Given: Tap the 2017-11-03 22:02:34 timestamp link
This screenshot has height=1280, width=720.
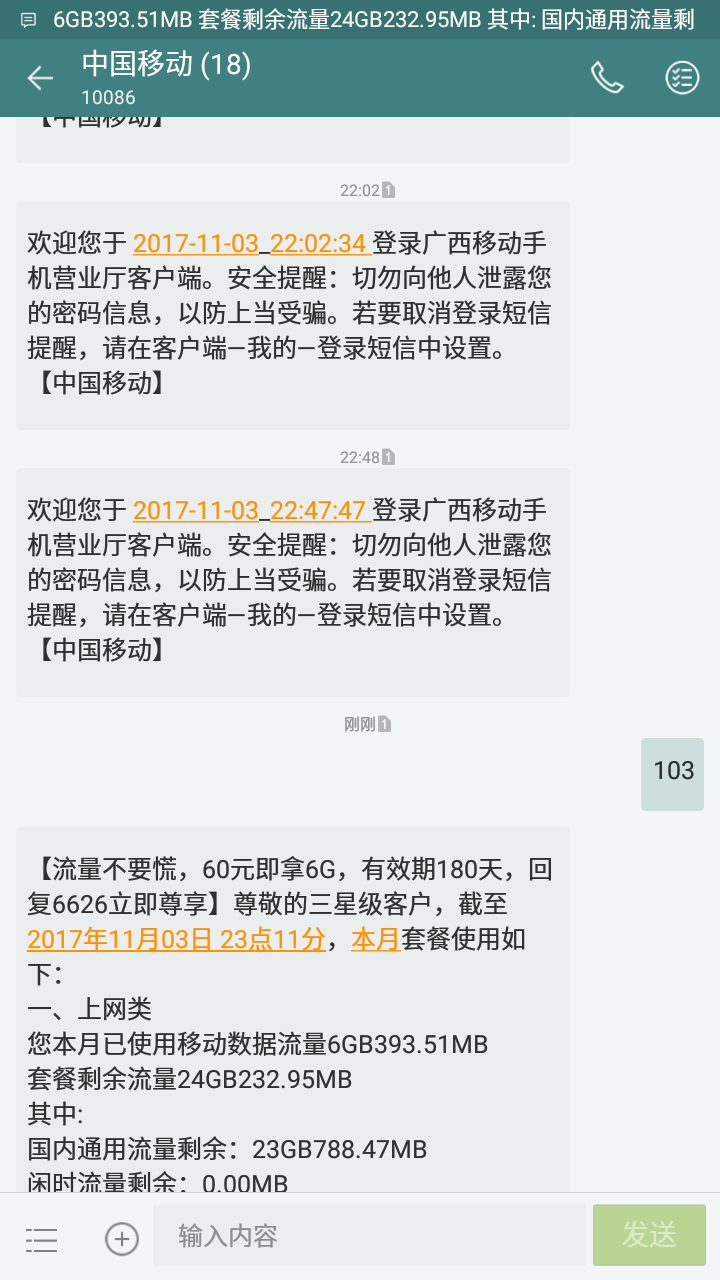Looking at the screenshot, I should 251,243.
